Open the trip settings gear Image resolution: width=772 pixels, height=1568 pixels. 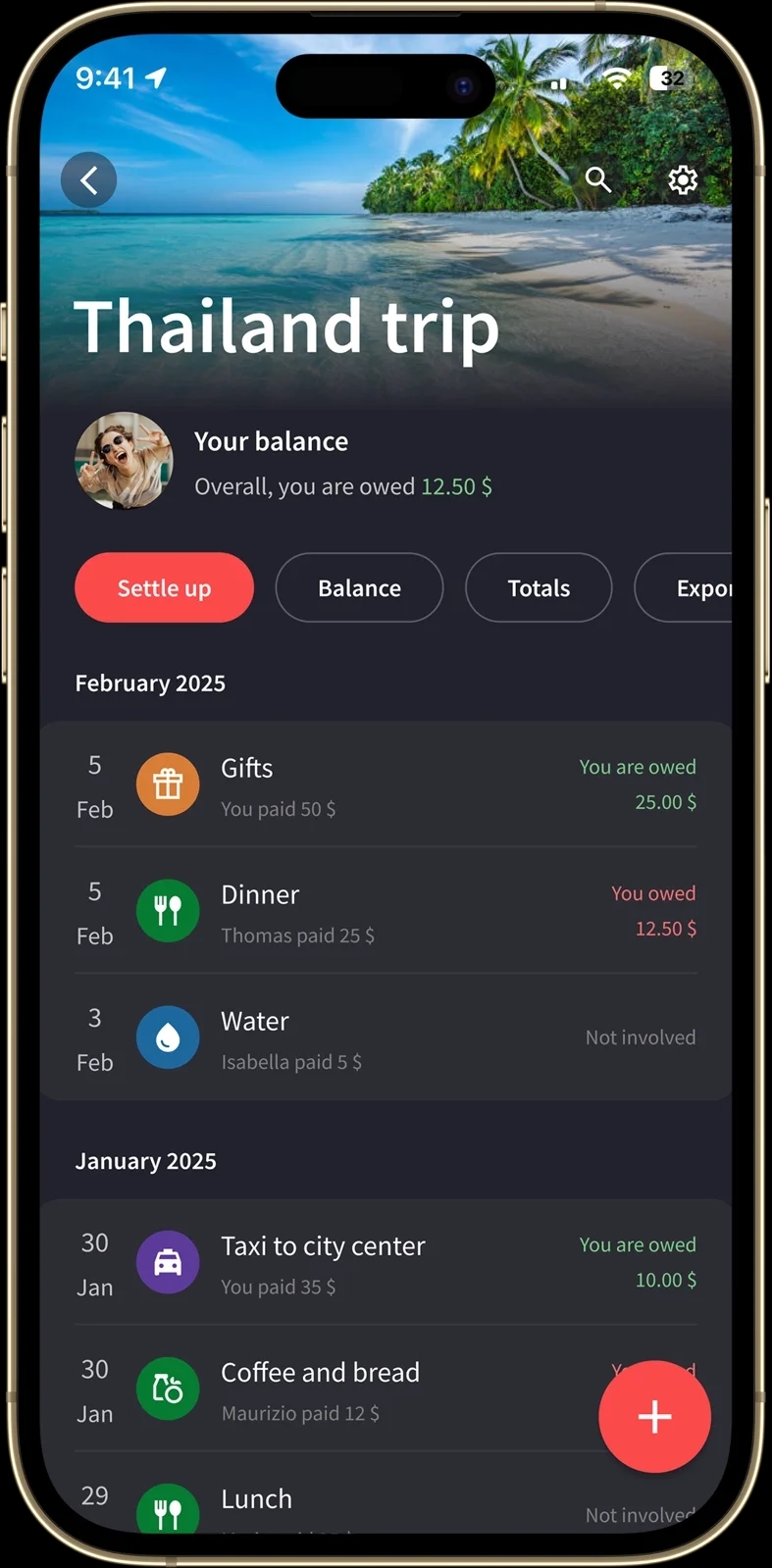(683, 180)
